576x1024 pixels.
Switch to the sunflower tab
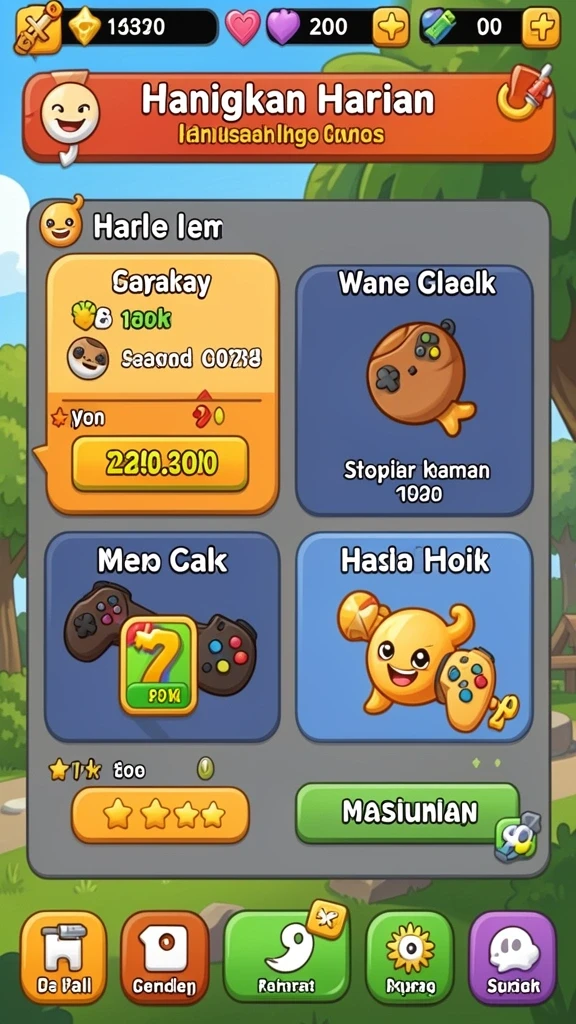click(409, 957)
